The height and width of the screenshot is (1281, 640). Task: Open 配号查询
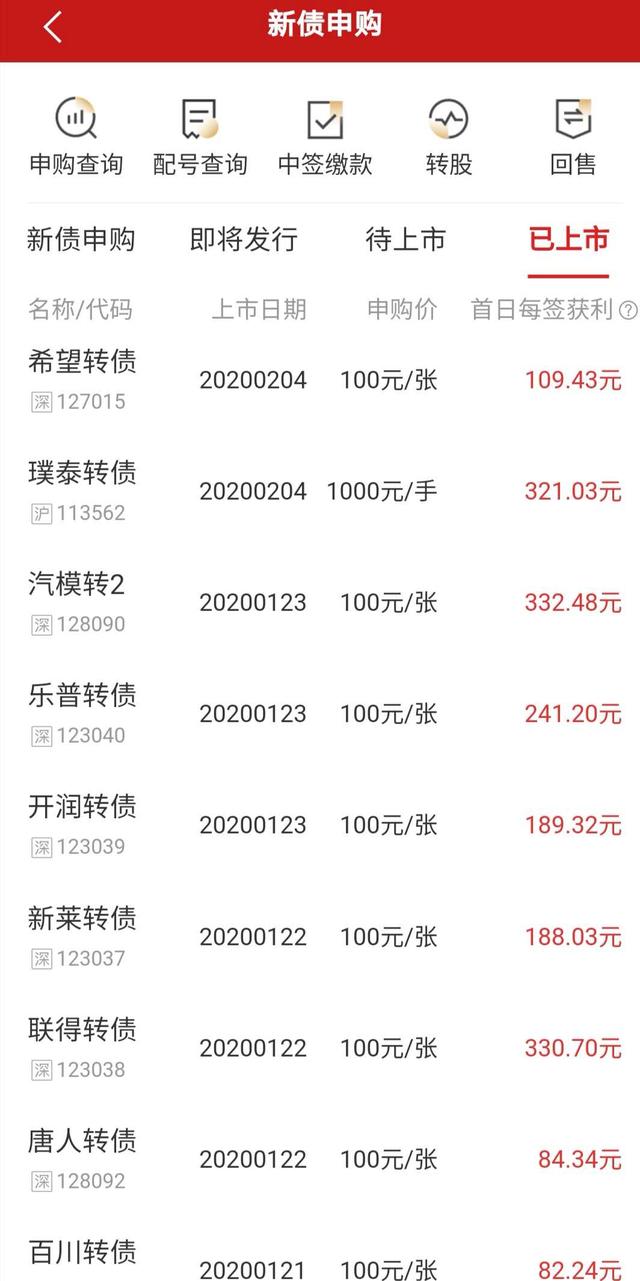click(x=200, y=137)
